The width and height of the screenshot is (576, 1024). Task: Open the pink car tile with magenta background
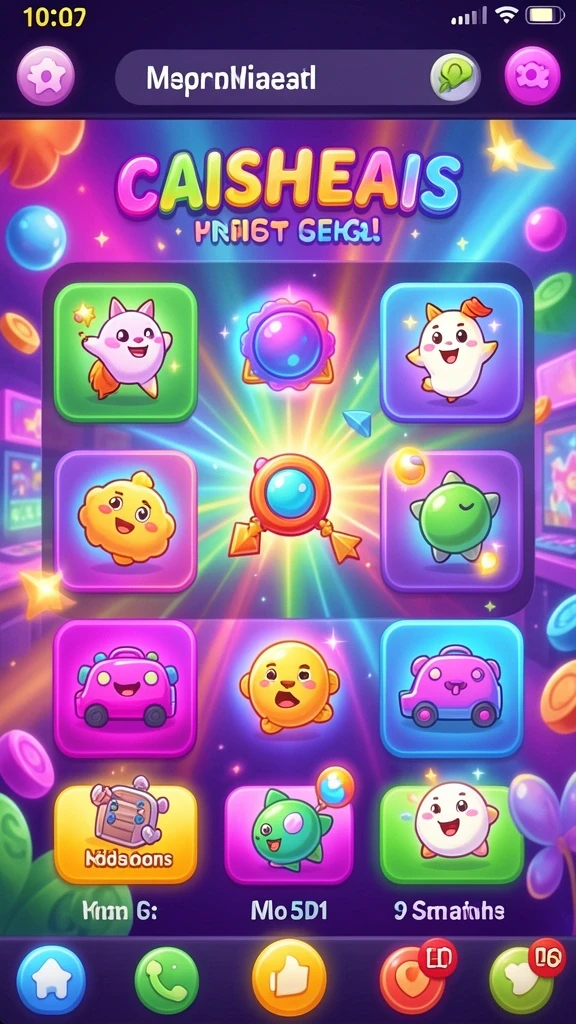(x=125, y=688)
